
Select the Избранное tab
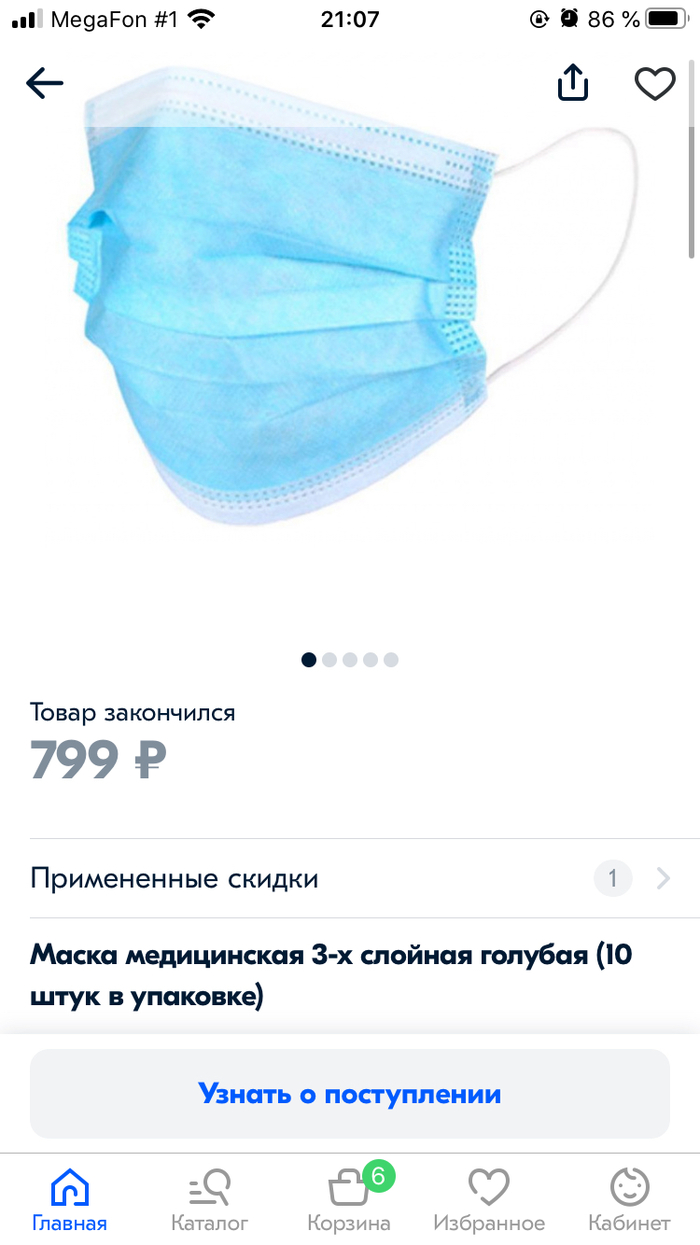[x=489, y=1200]
